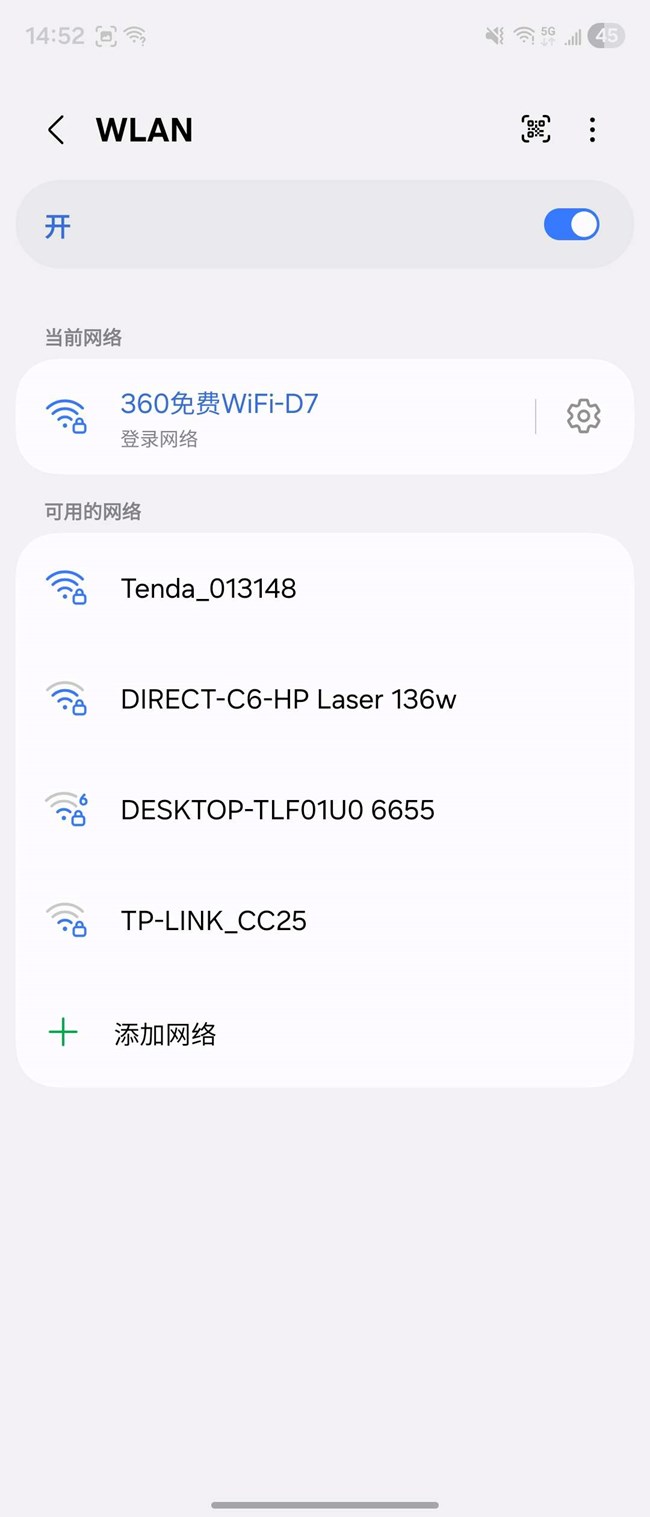Open the QR code scanner
Viewport: 650px width, 1517px height.
[536, 129]
